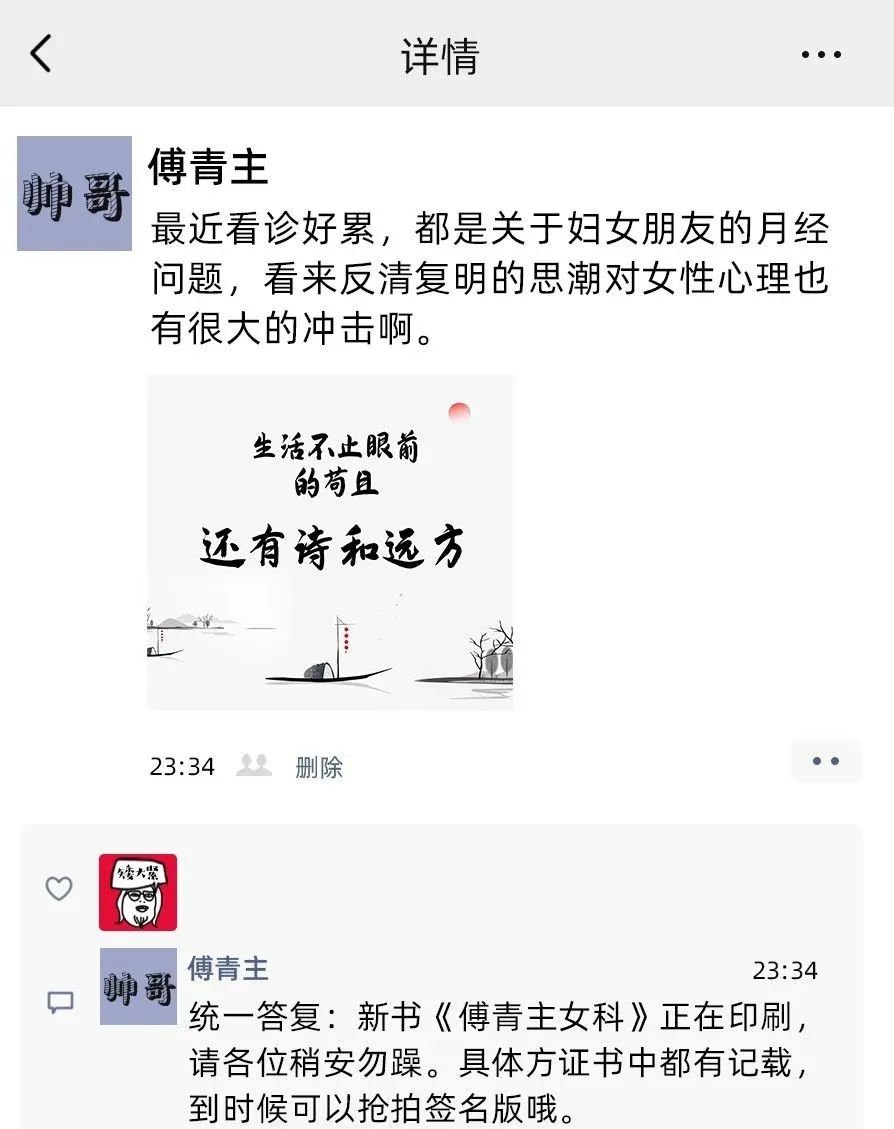Image resolution: width=894 pixels, height=1129 pixels.
Task: Check who can see this post
Action: point(254,766)
